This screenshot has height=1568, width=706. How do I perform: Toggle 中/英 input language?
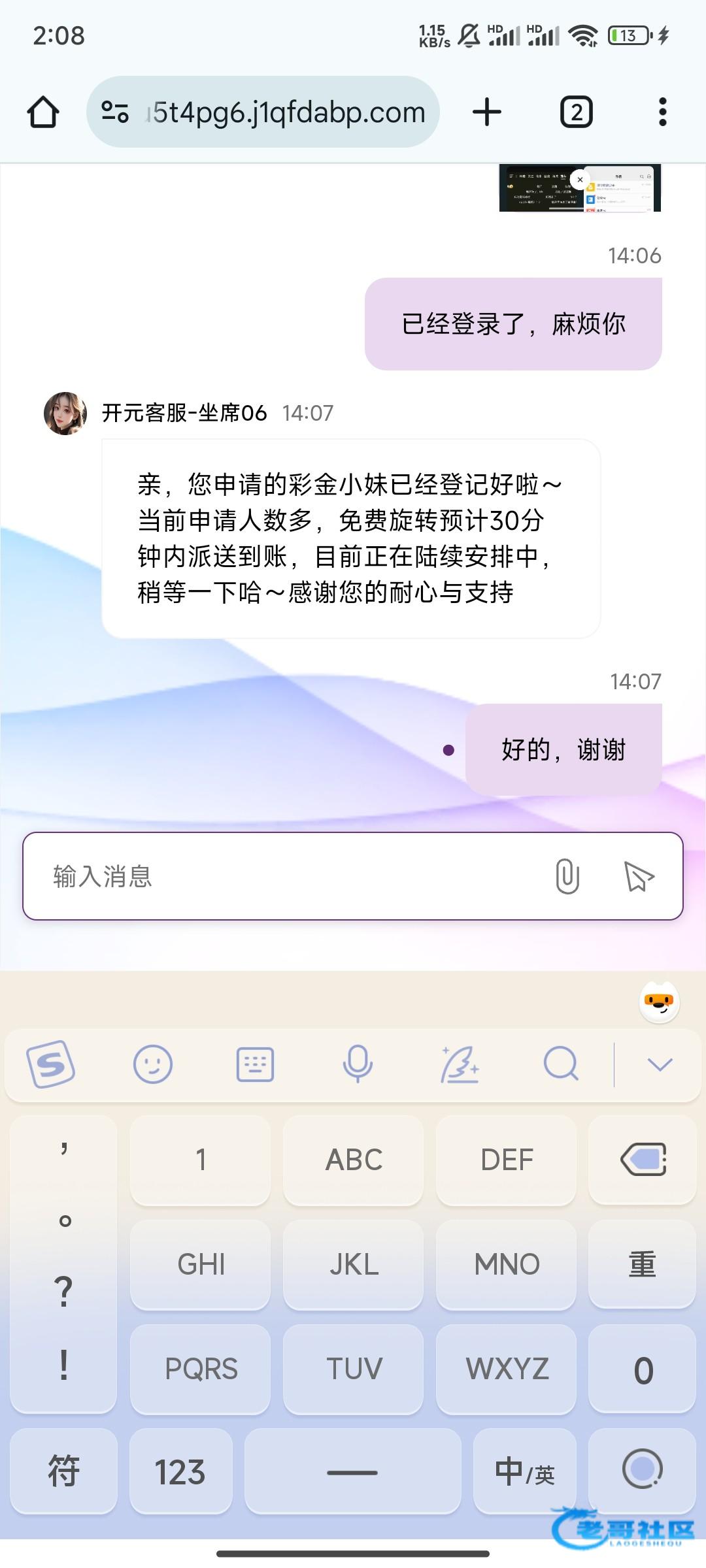click(x=524, y=1472)
